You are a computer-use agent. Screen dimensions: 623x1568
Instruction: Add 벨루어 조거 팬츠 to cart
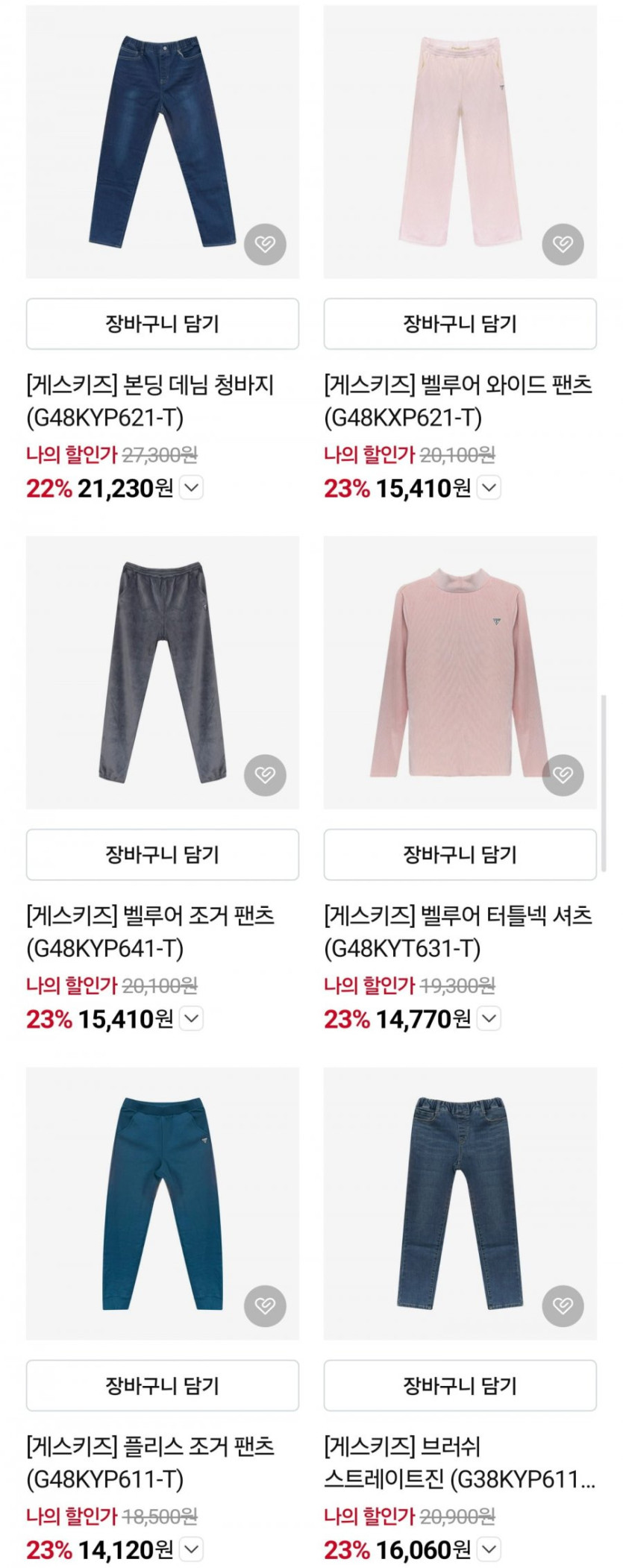[x=162, y=854]
